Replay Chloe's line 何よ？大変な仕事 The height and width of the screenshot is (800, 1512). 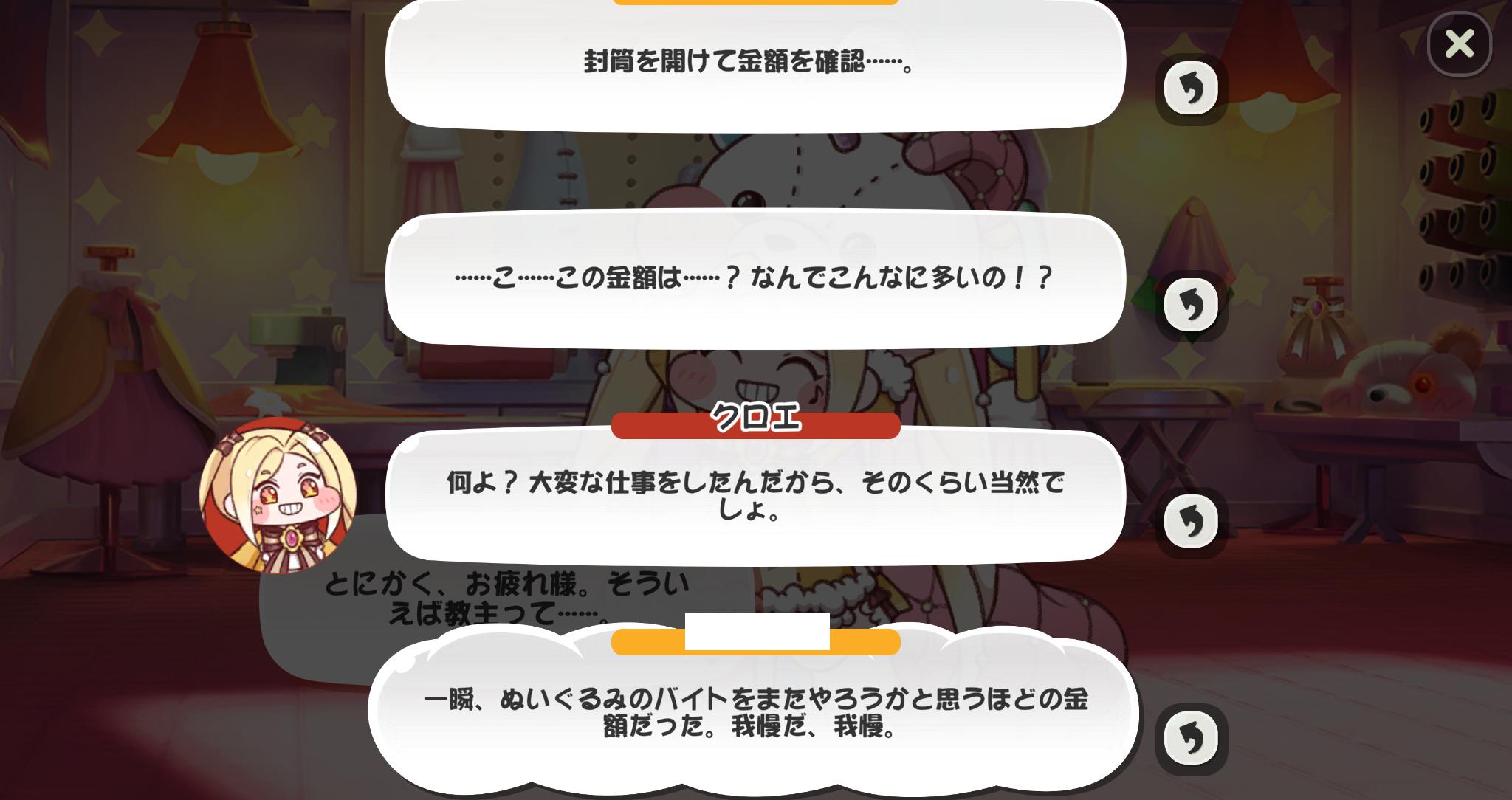(1191, 521)
